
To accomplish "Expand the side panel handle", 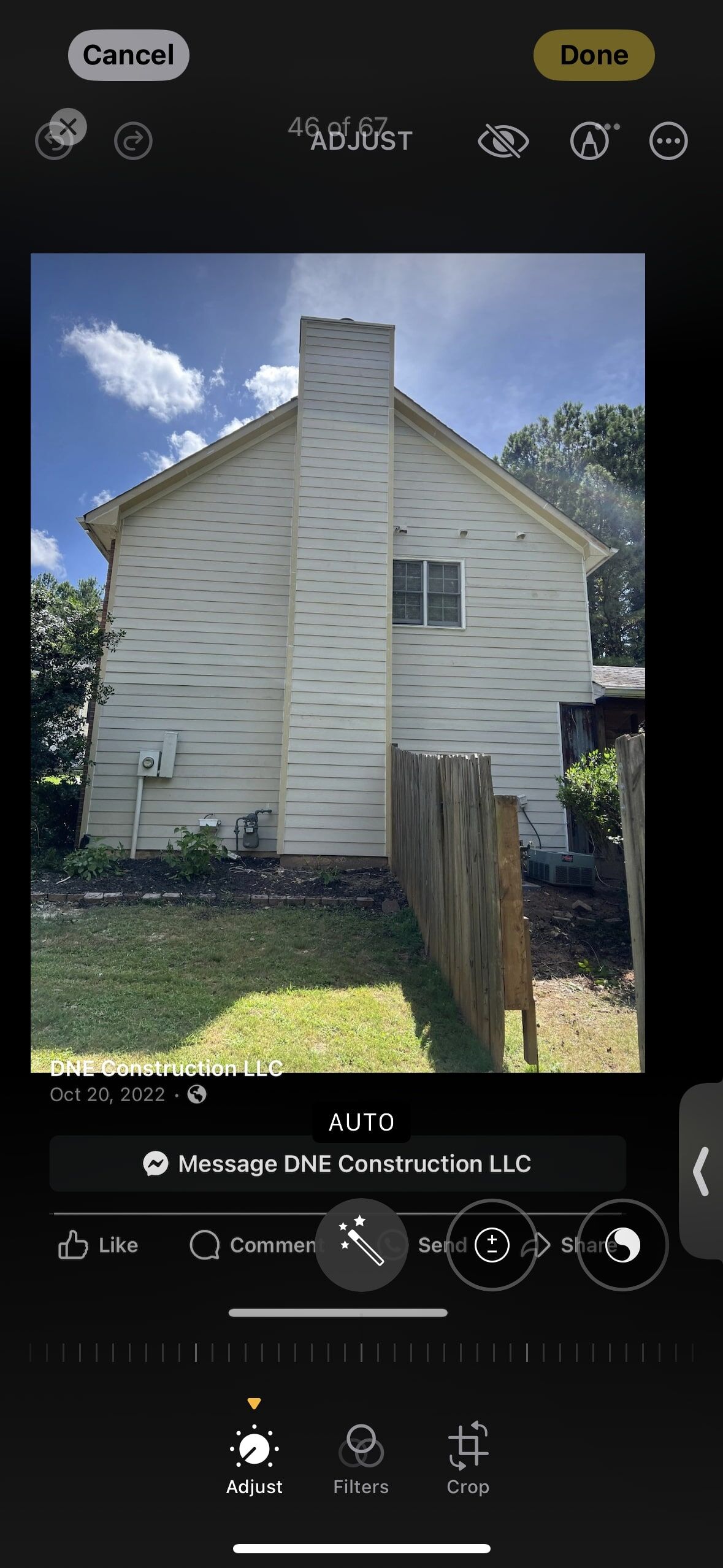I will pos(702,1171).
